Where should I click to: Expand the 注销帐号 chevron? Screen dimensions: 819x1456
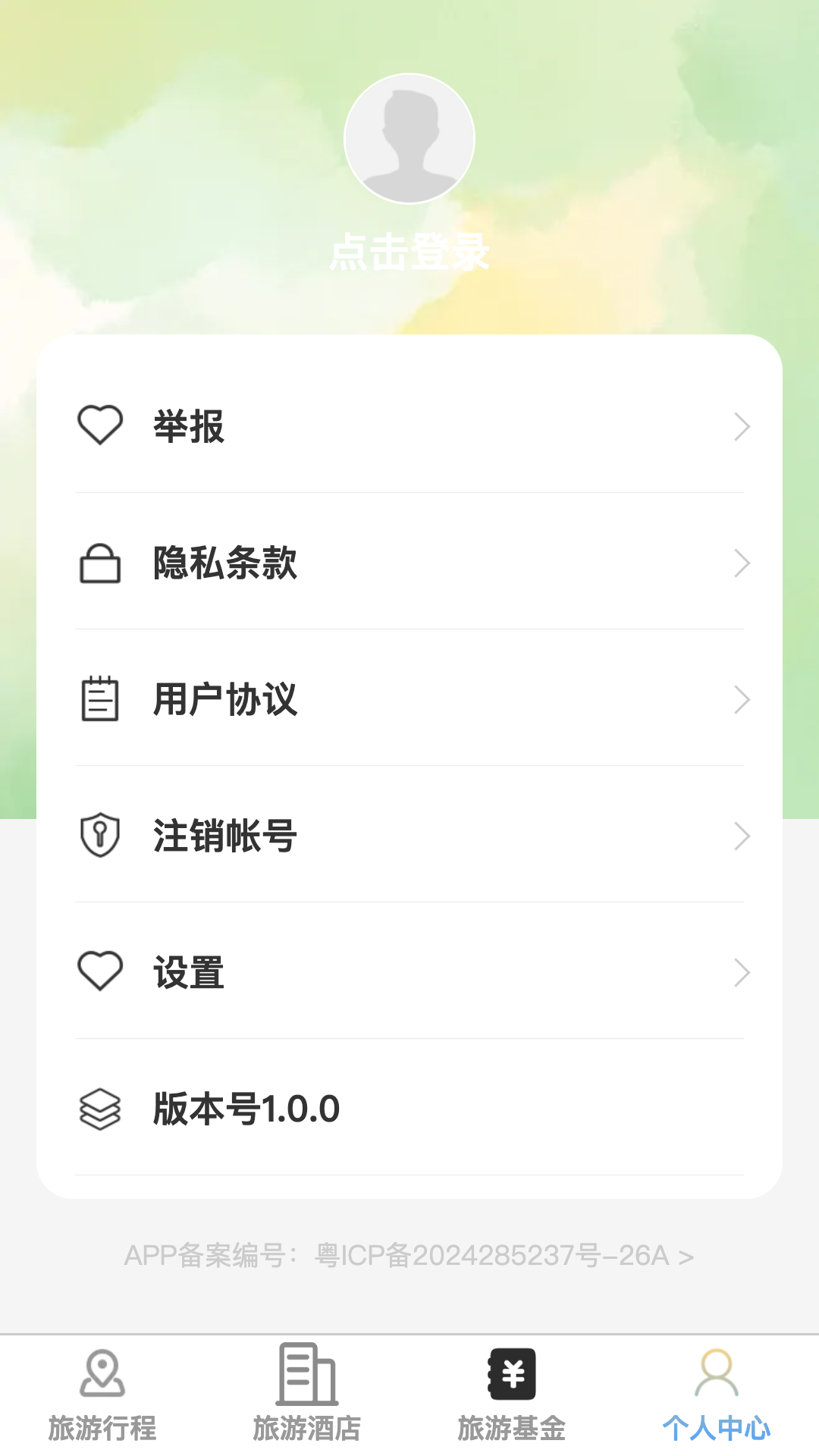click(x=742, y=836)
